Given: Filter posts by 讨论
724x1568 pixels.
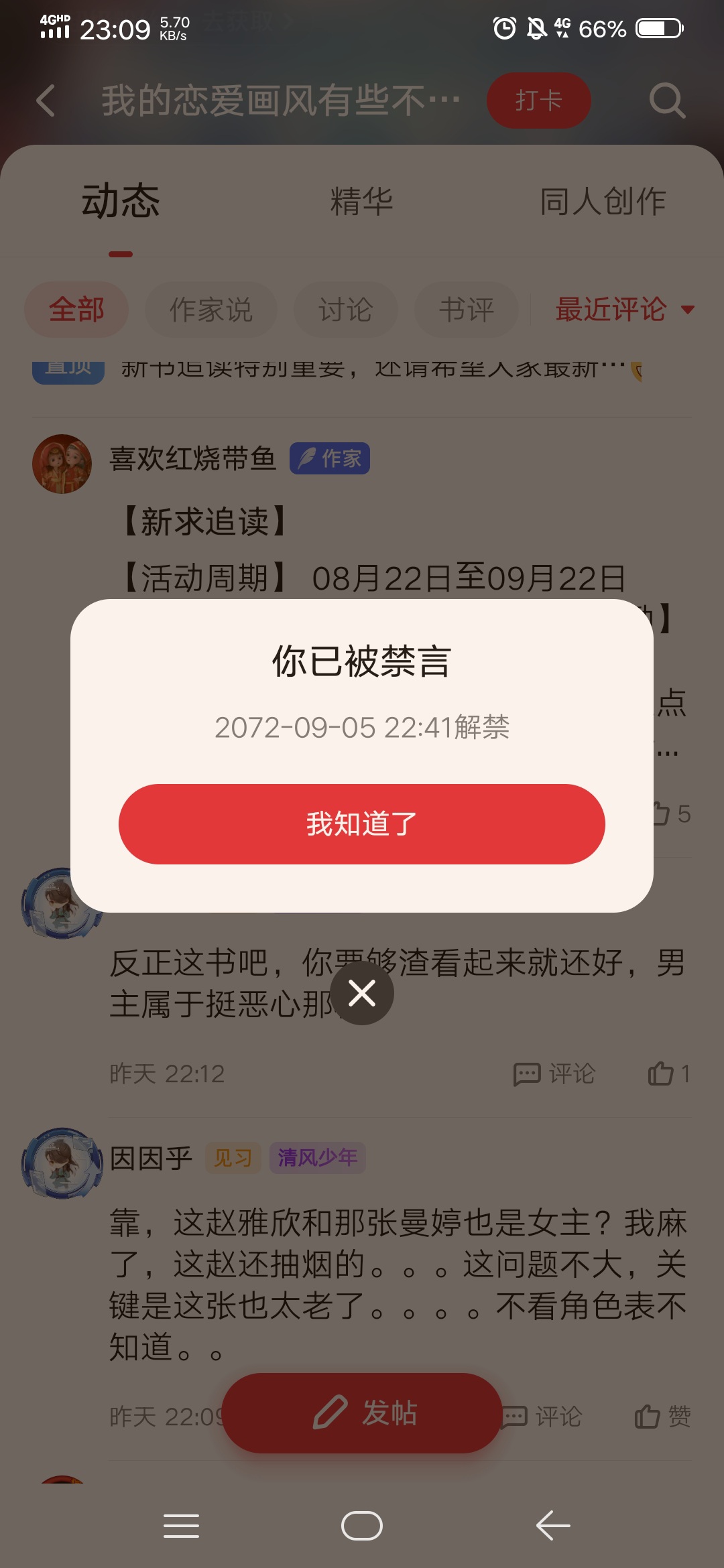Looking at the screenshot, I should (x=345, y=310).
